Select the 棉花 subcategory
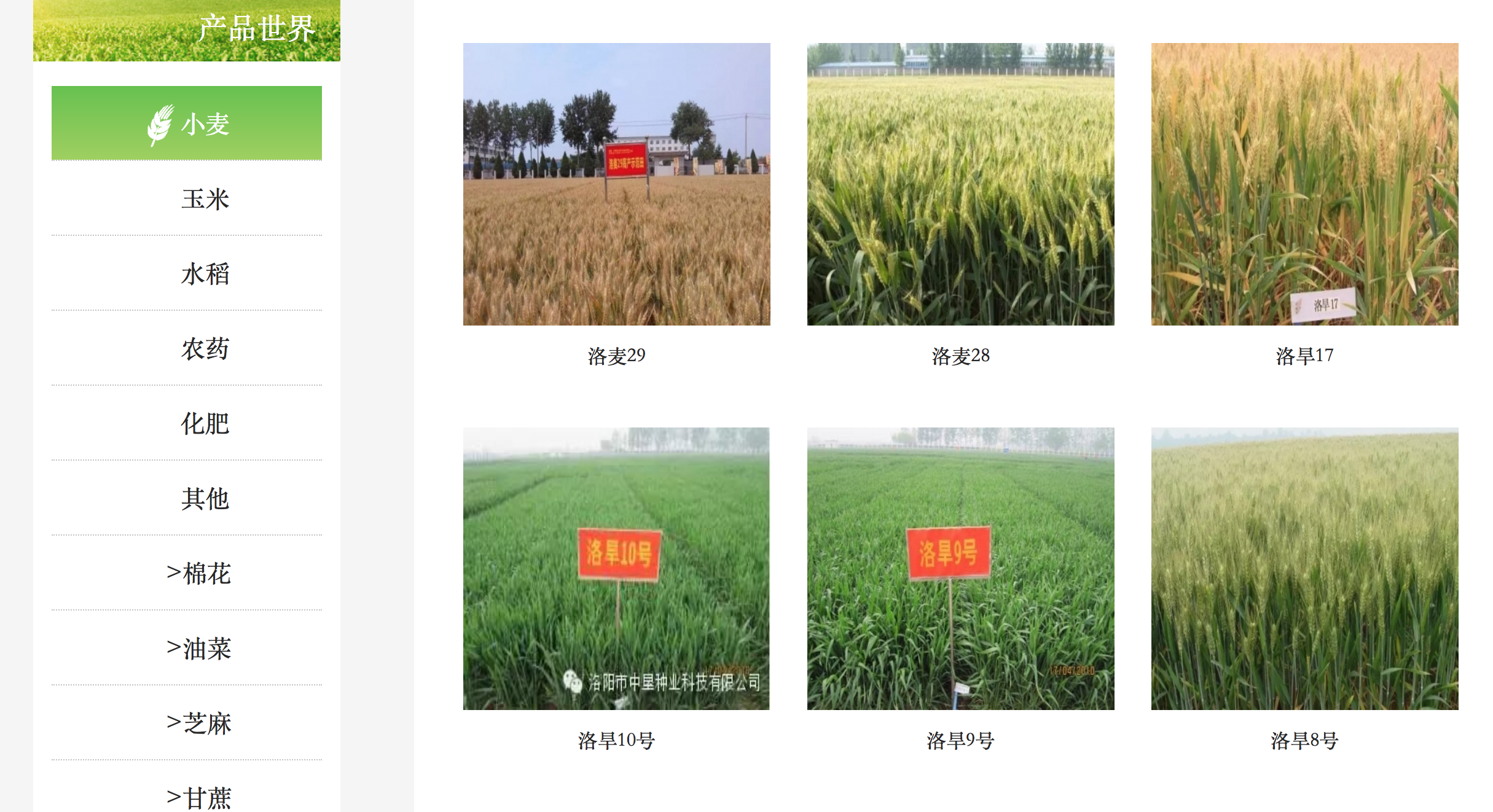 coord(199,574)
